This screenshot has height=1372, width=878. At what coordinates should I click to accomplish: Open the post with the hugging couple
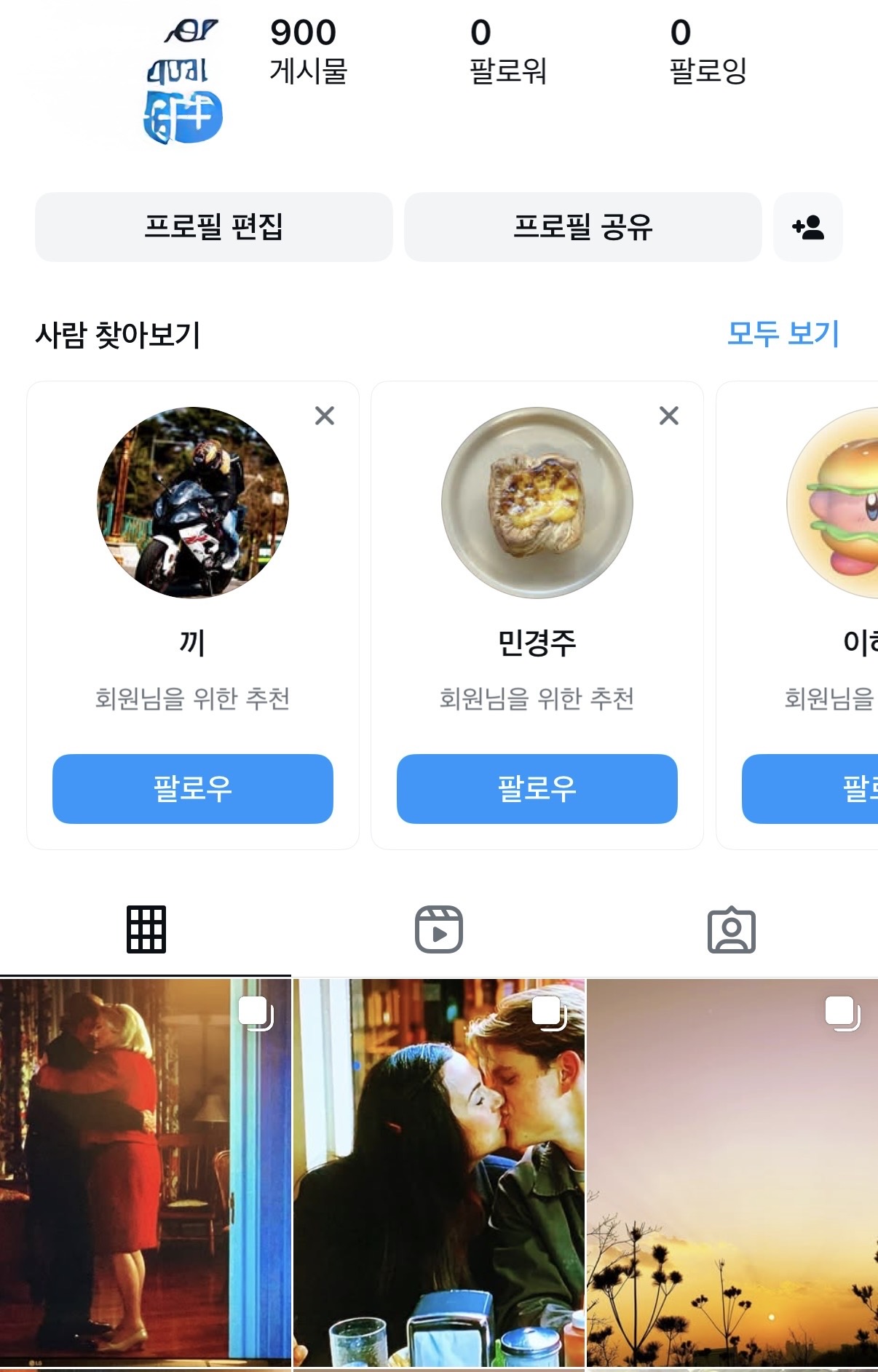145,1172
